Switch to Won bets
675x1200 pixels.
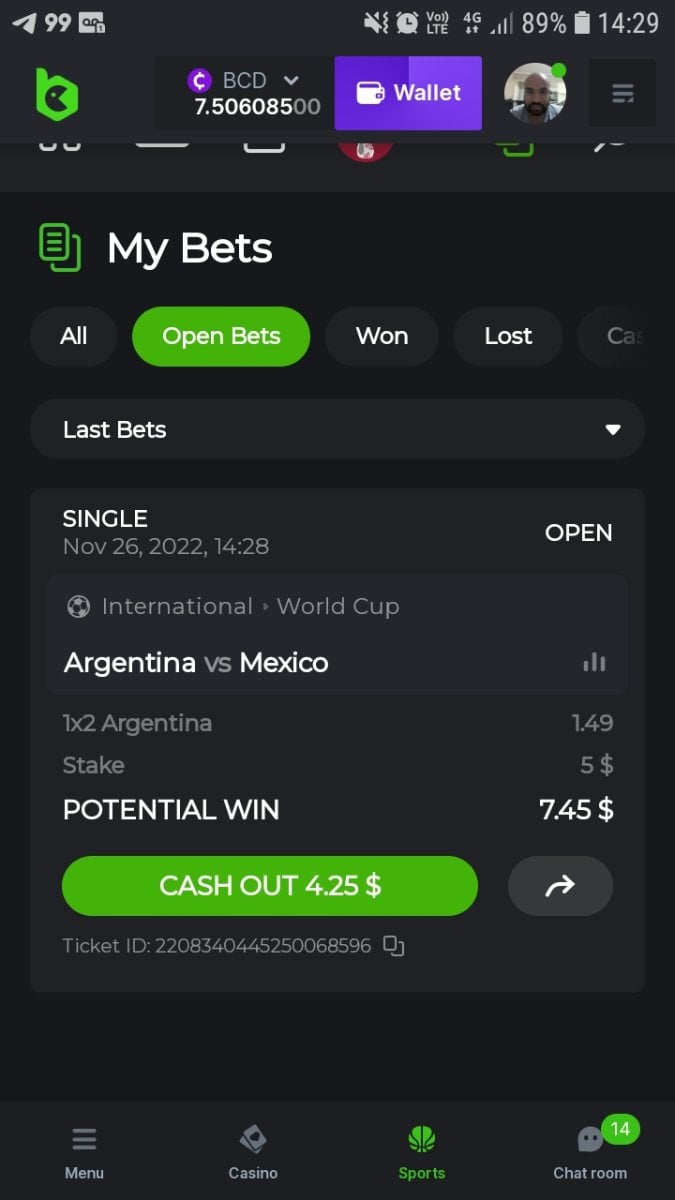coord(381,336)
